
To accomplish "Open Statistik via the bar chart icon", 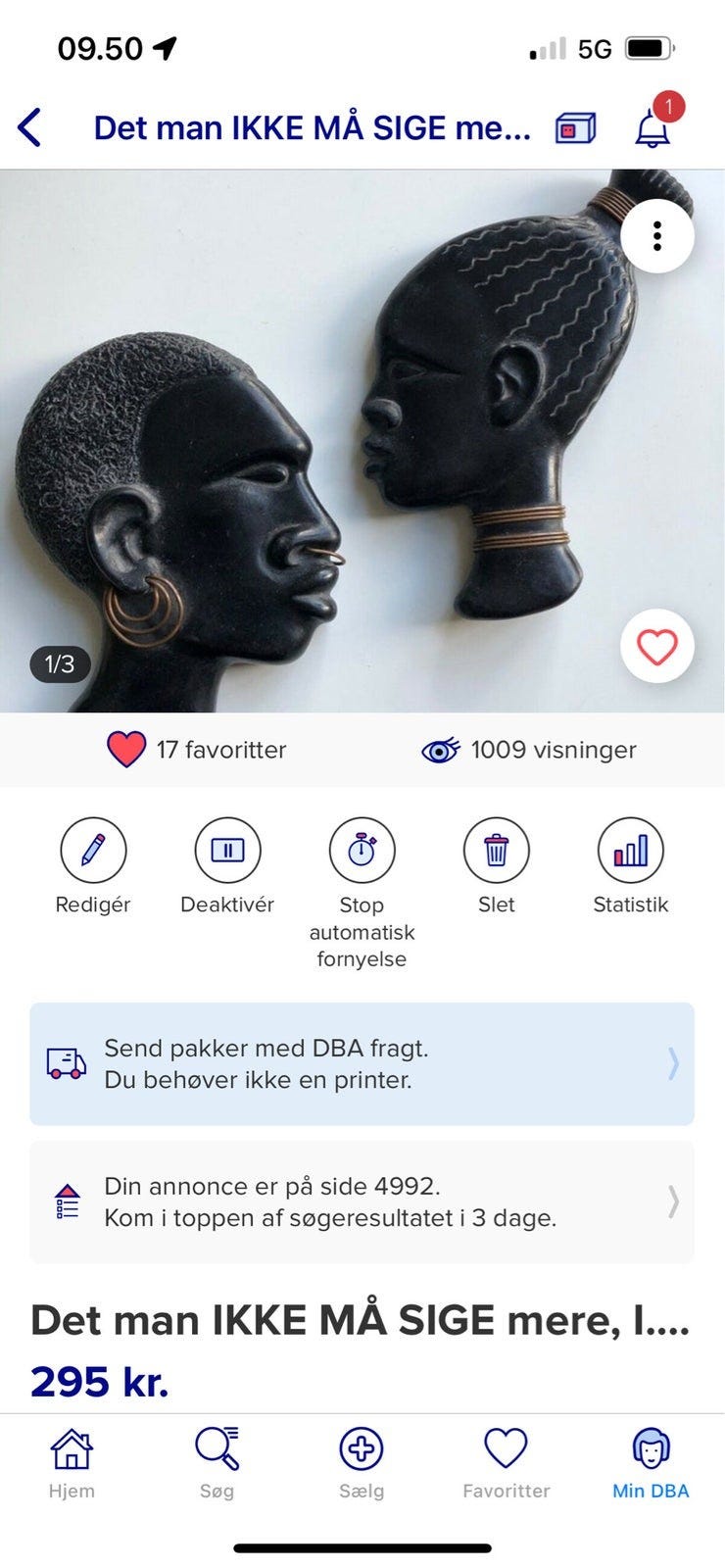I will (x=631, y=850).
